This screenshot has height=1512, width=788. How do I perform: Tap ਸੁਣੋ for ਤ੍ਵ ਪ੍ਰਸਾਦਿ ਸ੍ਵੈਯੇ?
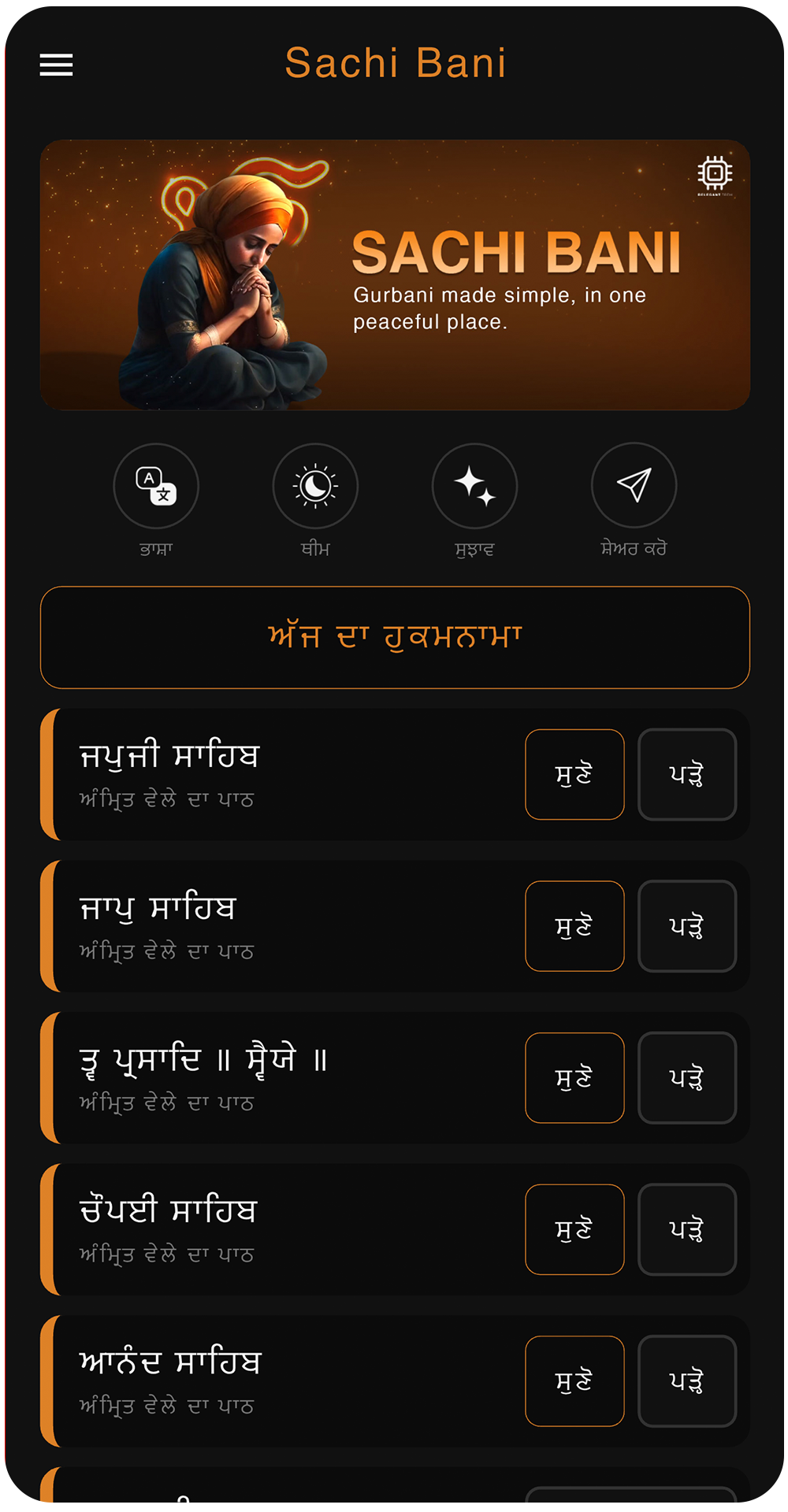point(574,1077)
